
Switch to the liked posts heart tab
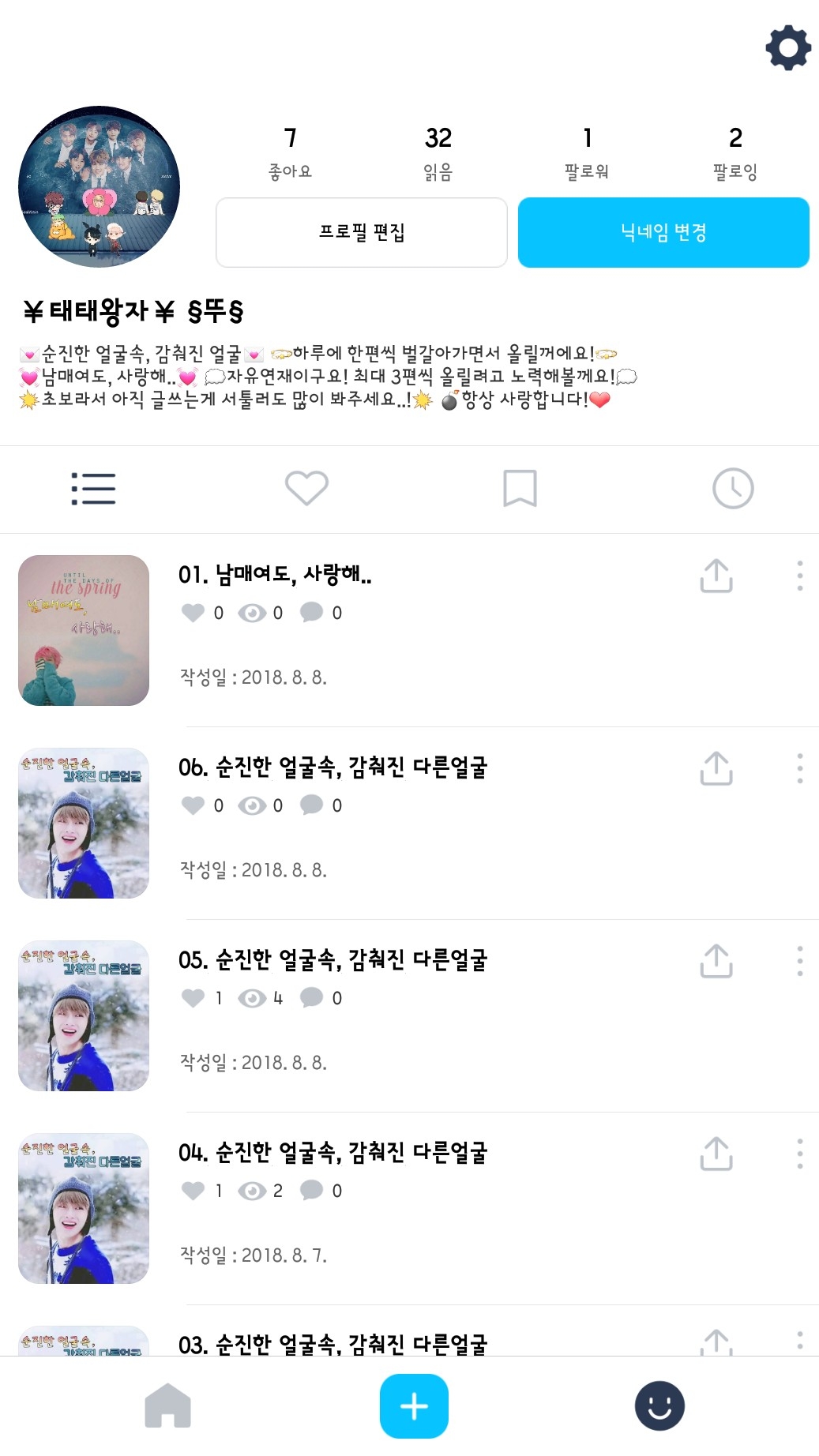[x=306, y=488]
